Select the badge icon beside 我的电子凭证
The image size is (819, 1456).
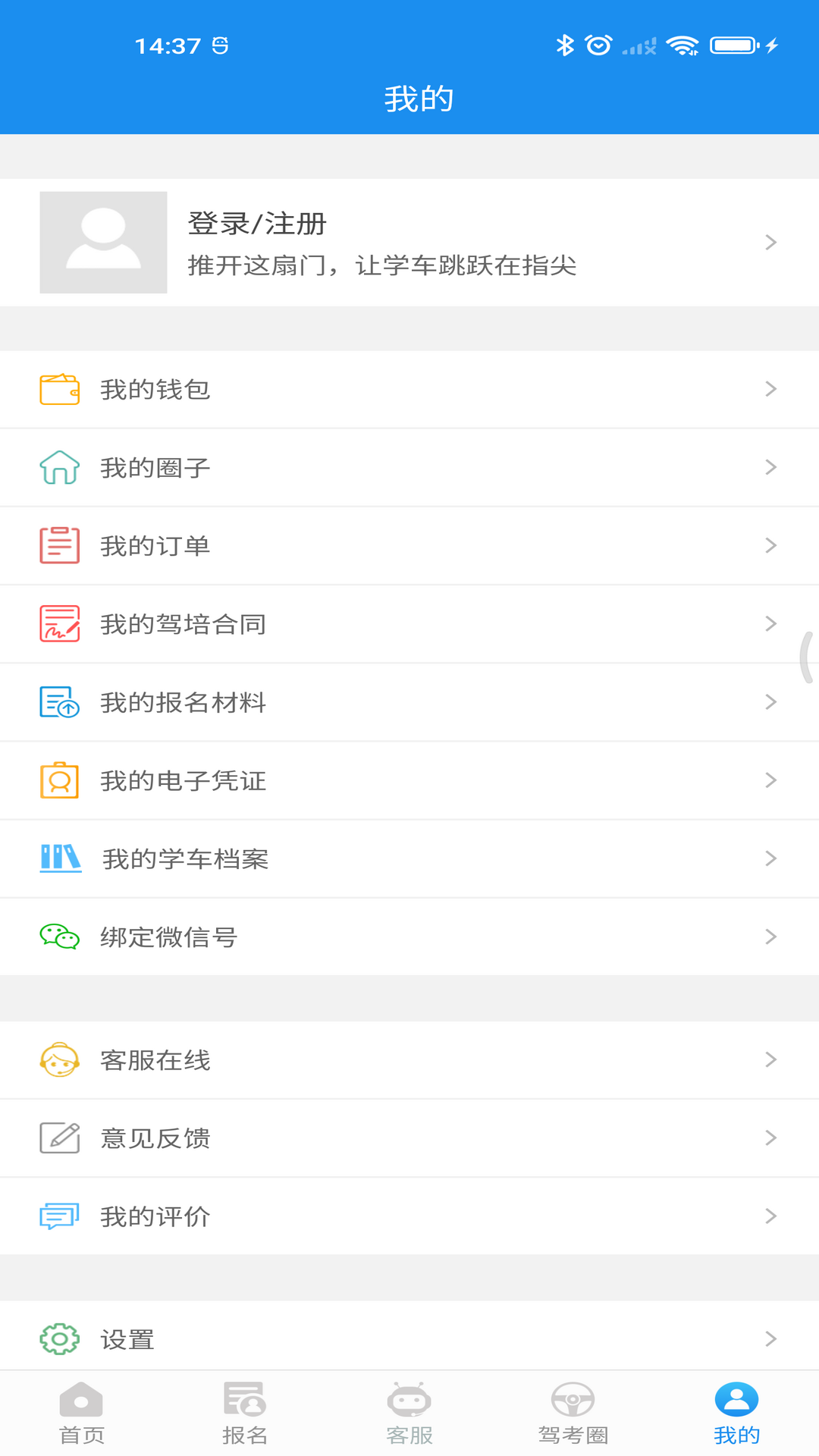tap(59, 780)
